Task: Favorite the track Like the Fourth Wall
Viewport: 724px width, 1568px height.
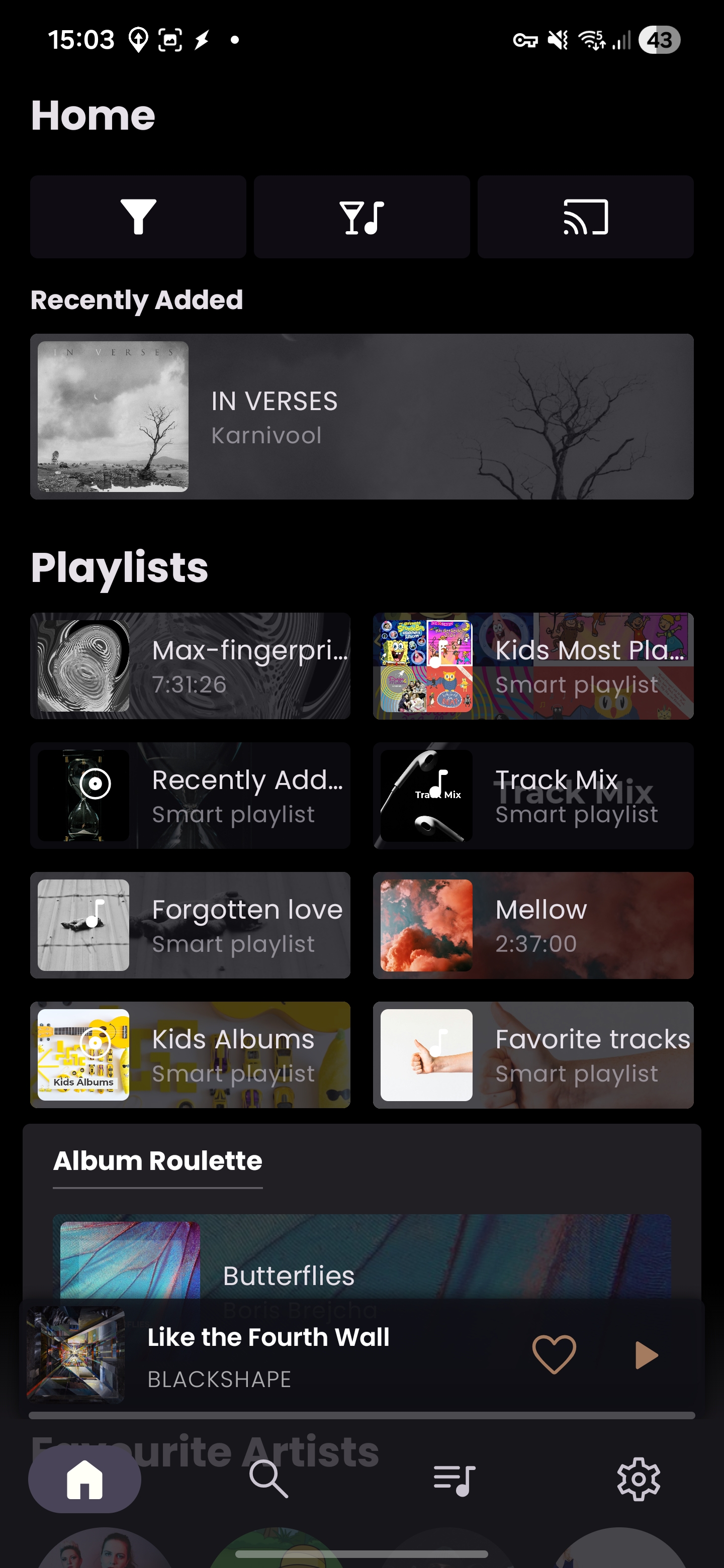Action: tap(554, 1354)
